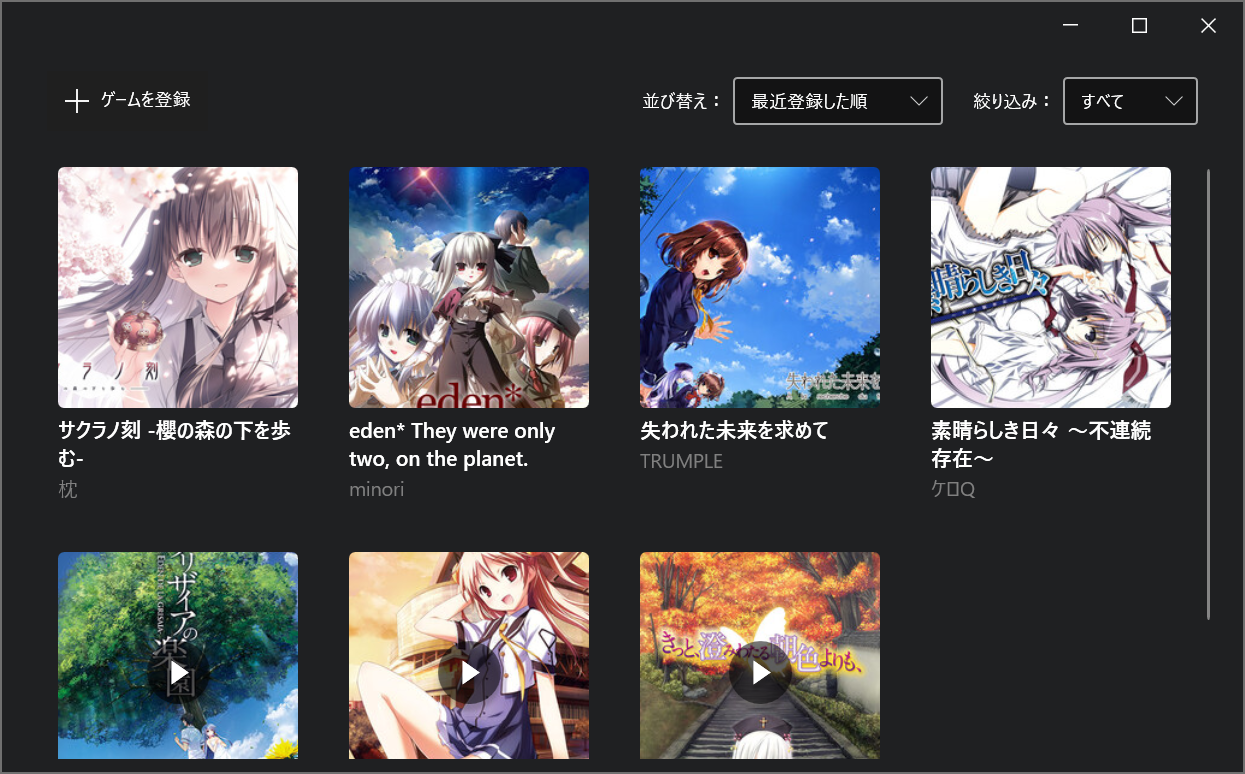Open the 並び替え sort dropdown
The height and width of the screenshot is (774, 1245).
(837, 101)
